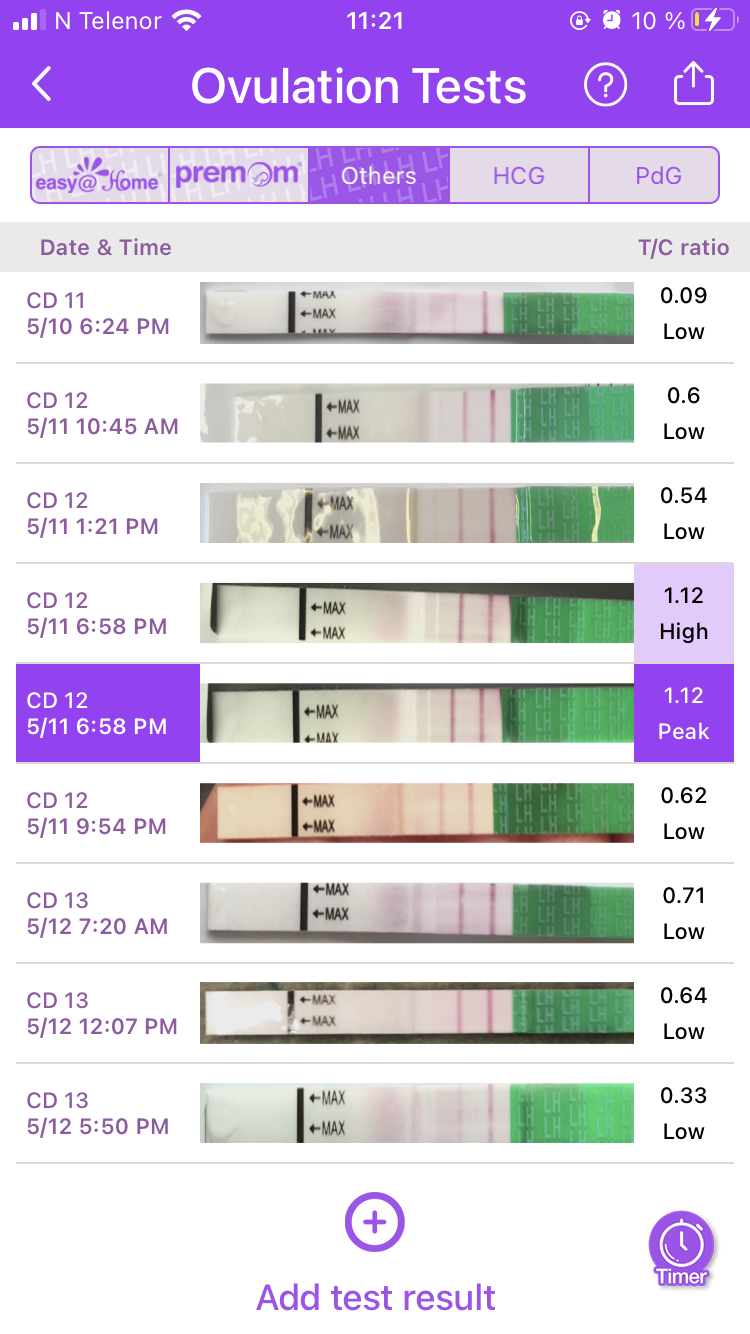Open the 5/11 6:58 PM High result

[375, 613]
